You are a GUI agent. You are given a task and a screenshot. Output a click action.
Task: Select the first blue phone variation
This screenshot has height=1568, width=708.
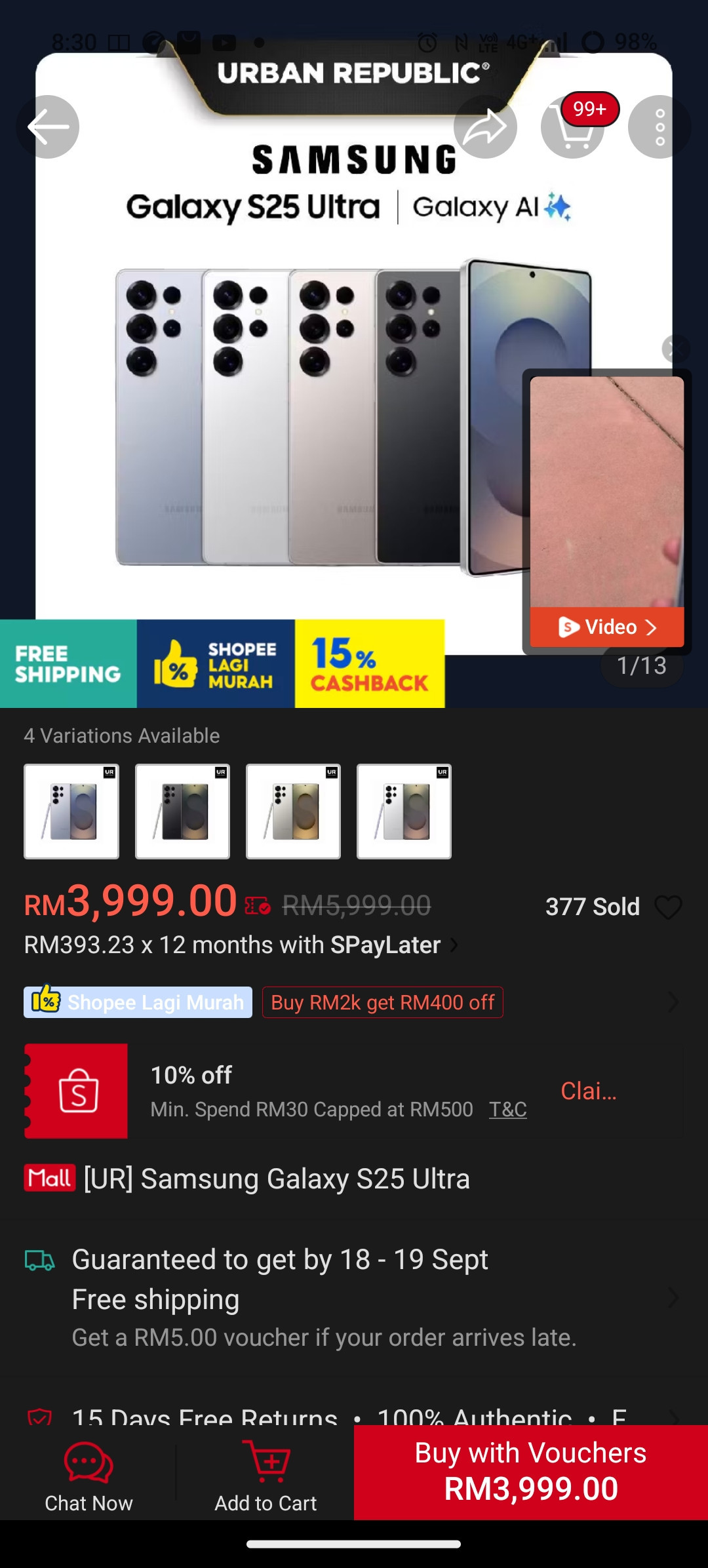point(71,812)
